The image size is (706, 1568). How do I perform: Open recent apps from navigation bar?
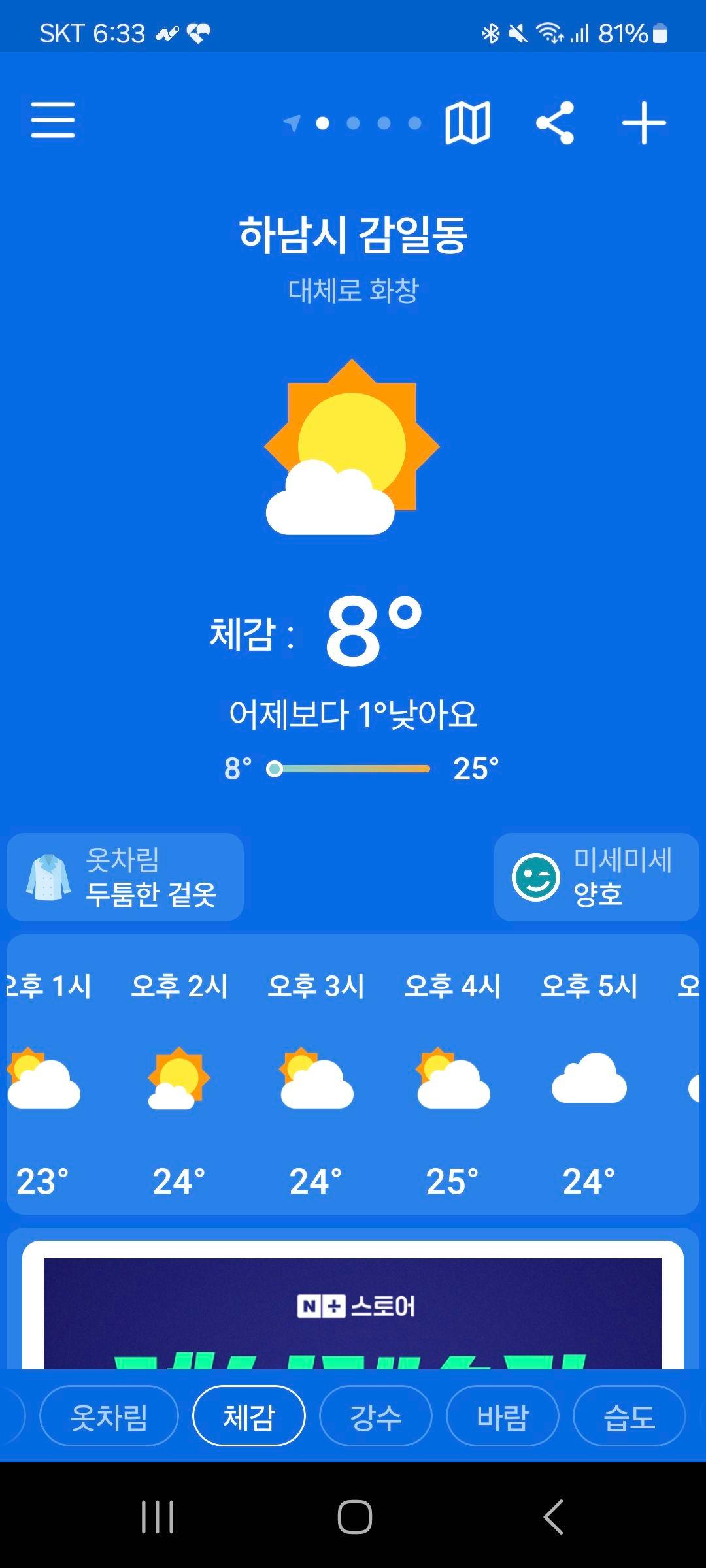click(158, 1516)
